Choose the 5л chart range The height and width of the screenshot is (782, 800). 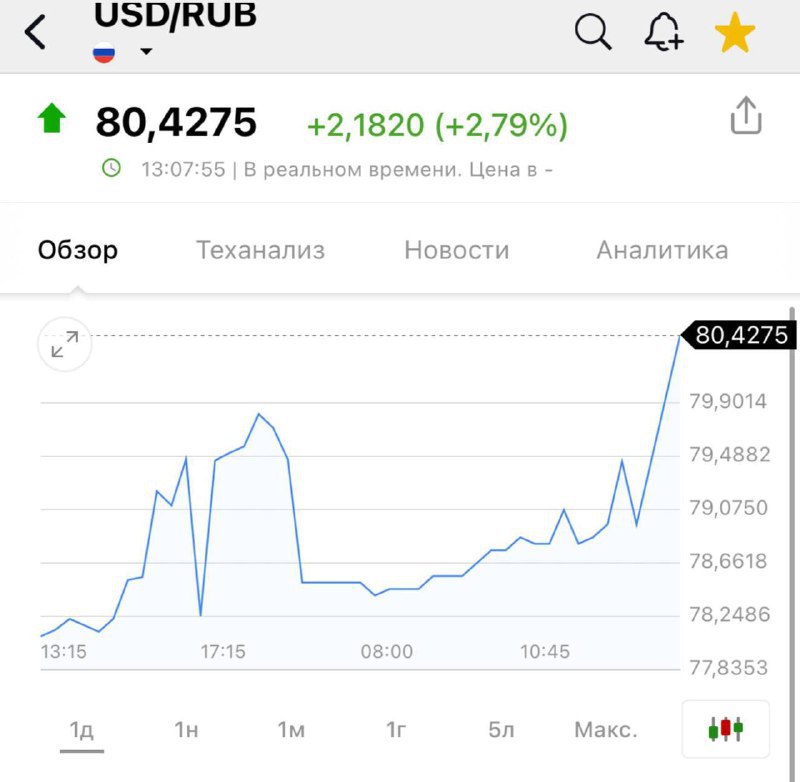click(x=501, y=730)
